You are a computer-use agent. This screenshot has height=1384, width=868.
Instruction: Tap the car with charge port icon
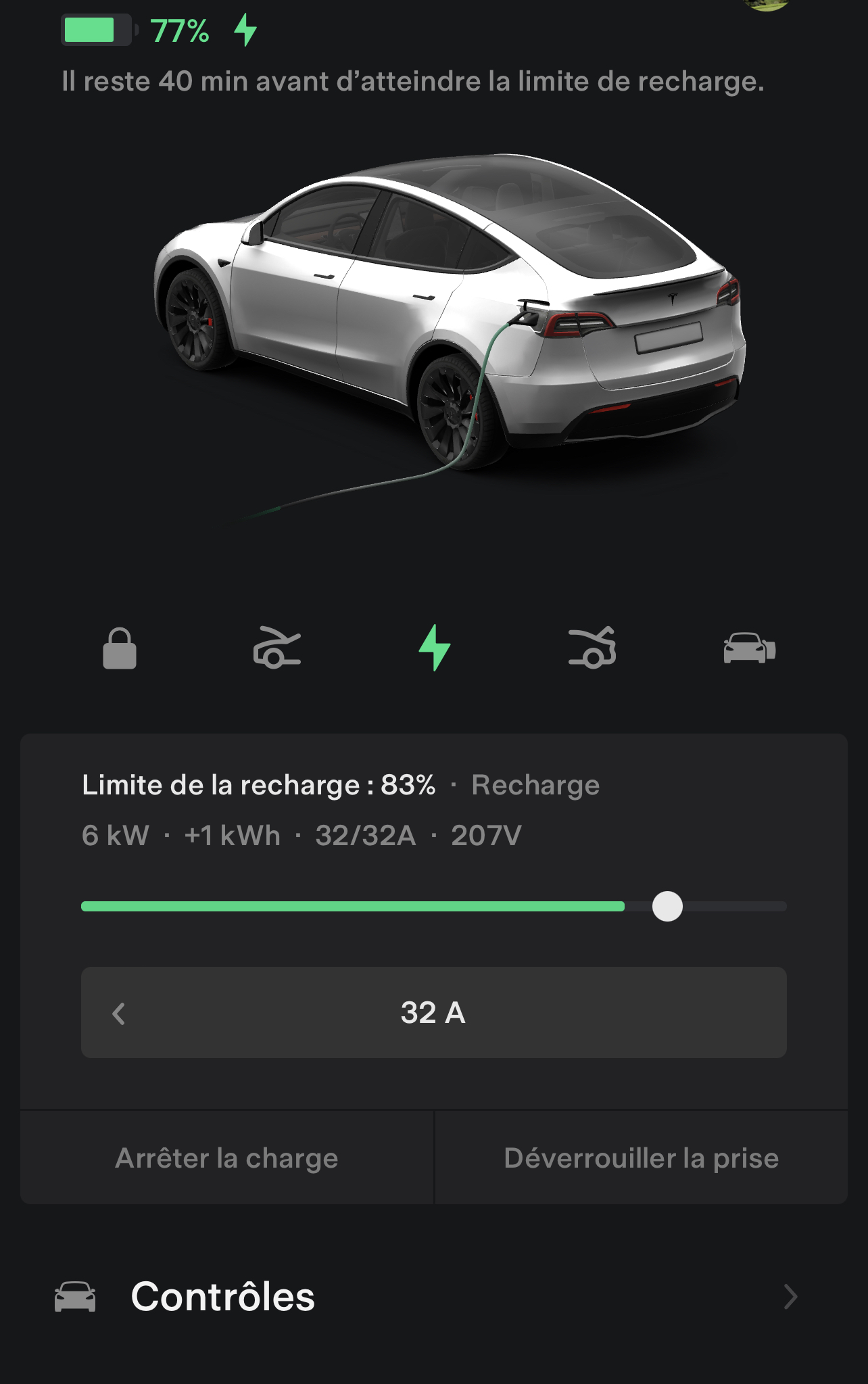click(749, 648)
